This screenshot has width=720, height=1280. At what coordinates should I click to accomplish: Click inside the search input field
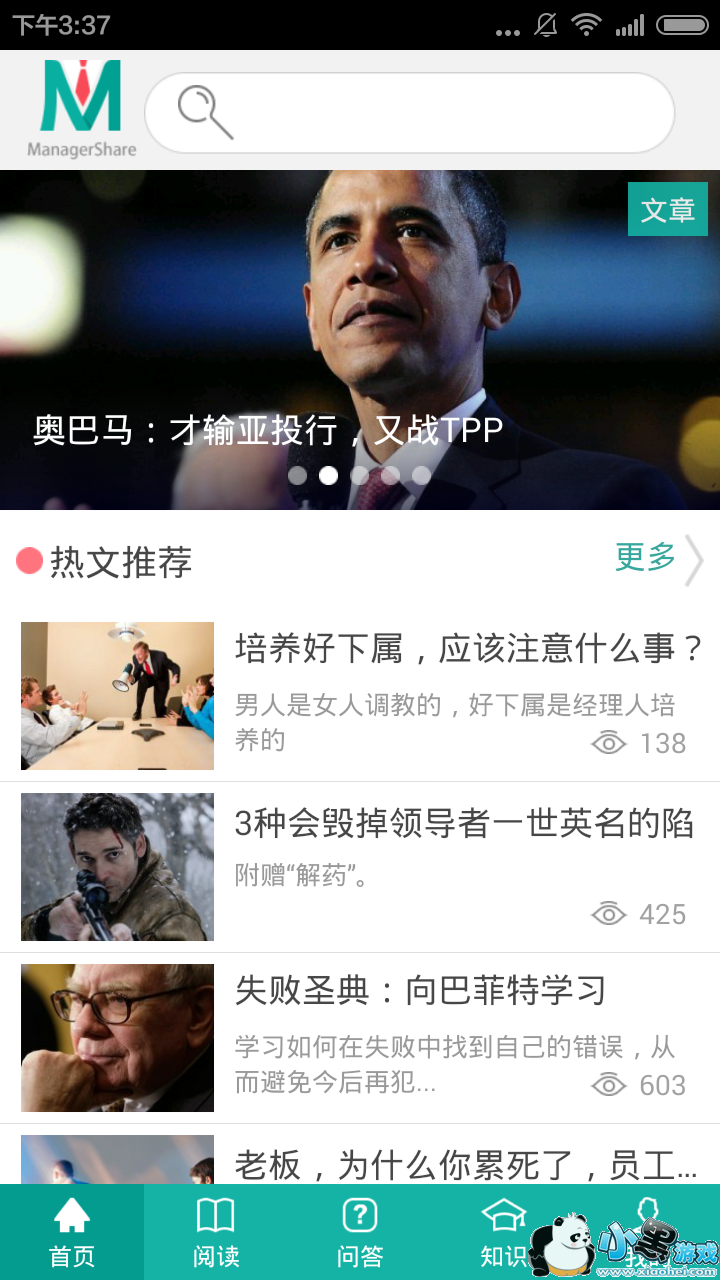click(x=420, y=110)
